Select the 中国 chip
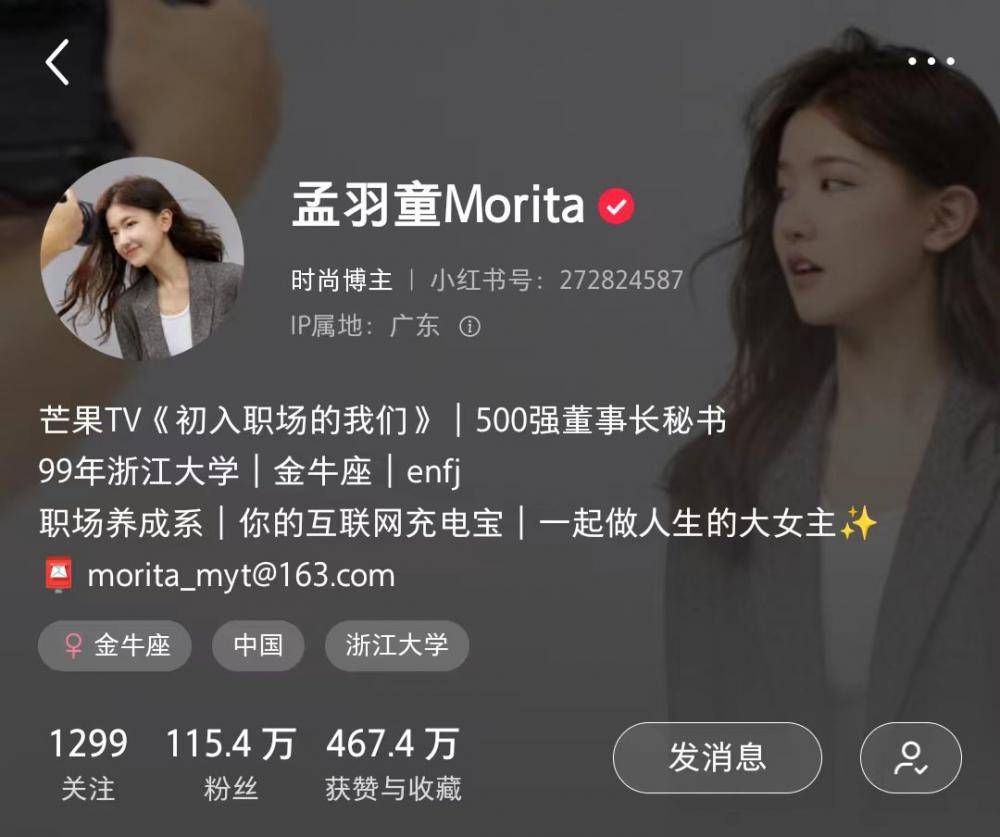 258,646
